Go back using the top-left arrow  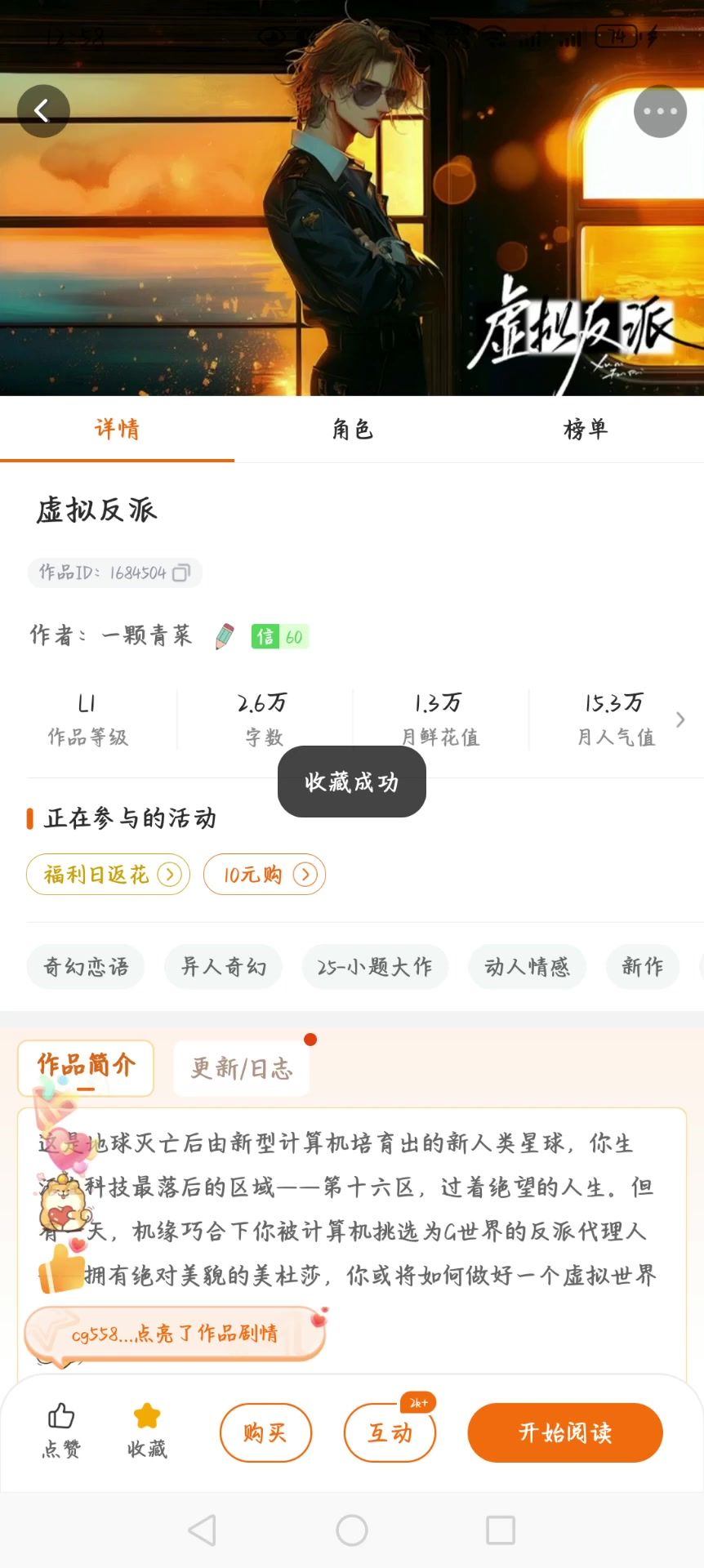(43, 110)
